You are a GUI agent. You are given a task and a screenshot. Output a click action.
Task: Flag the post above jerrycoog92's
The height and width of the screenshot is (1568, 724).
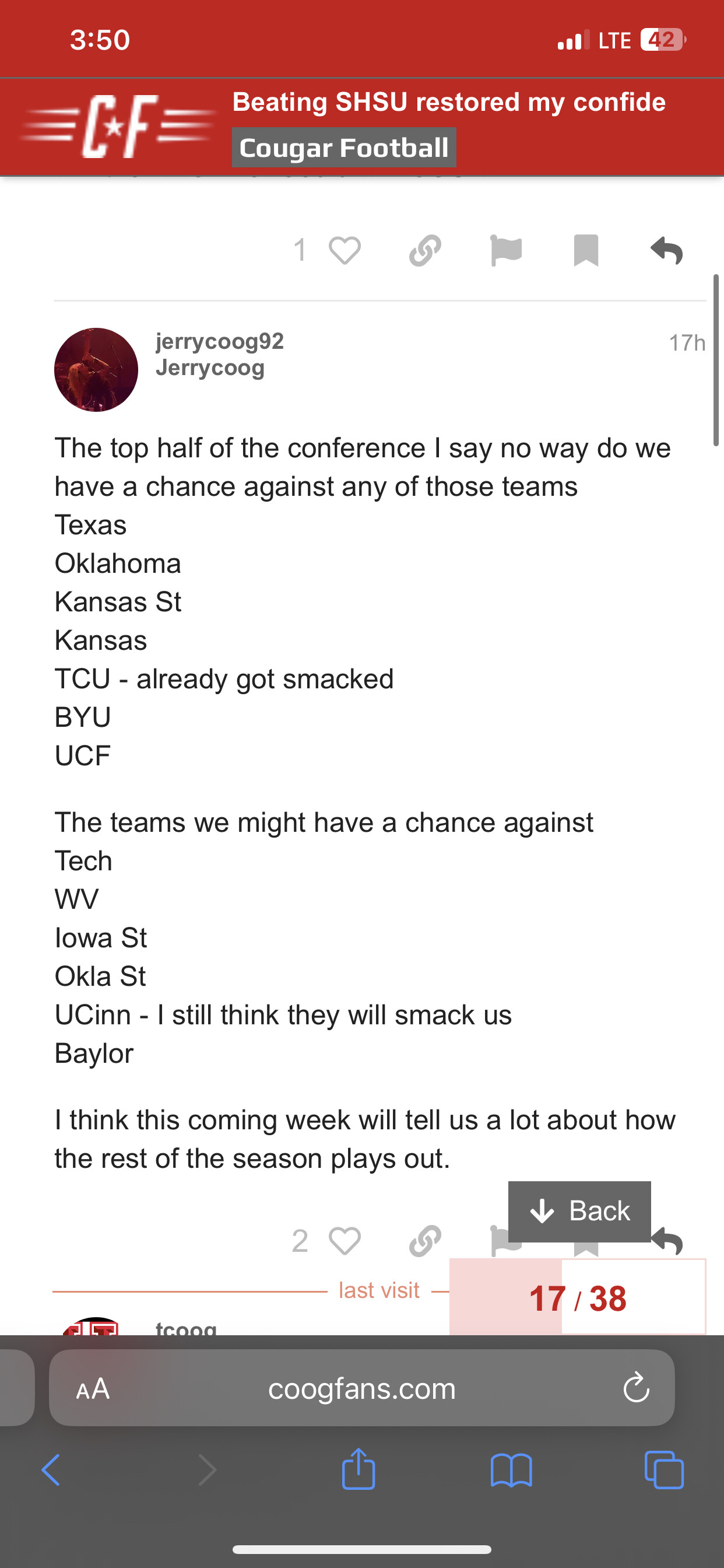505,251
